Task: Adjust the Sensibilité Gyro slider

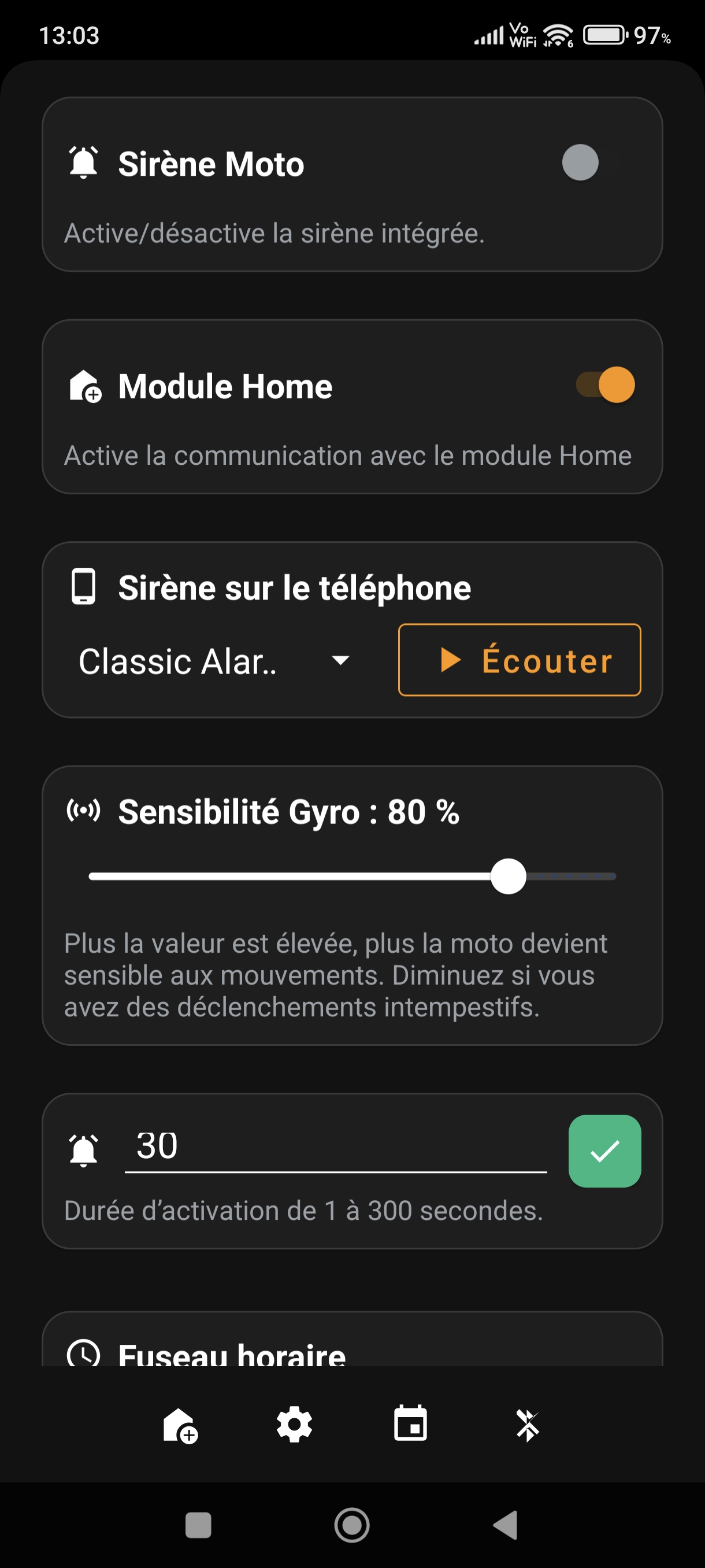Action: click(509, 876)
